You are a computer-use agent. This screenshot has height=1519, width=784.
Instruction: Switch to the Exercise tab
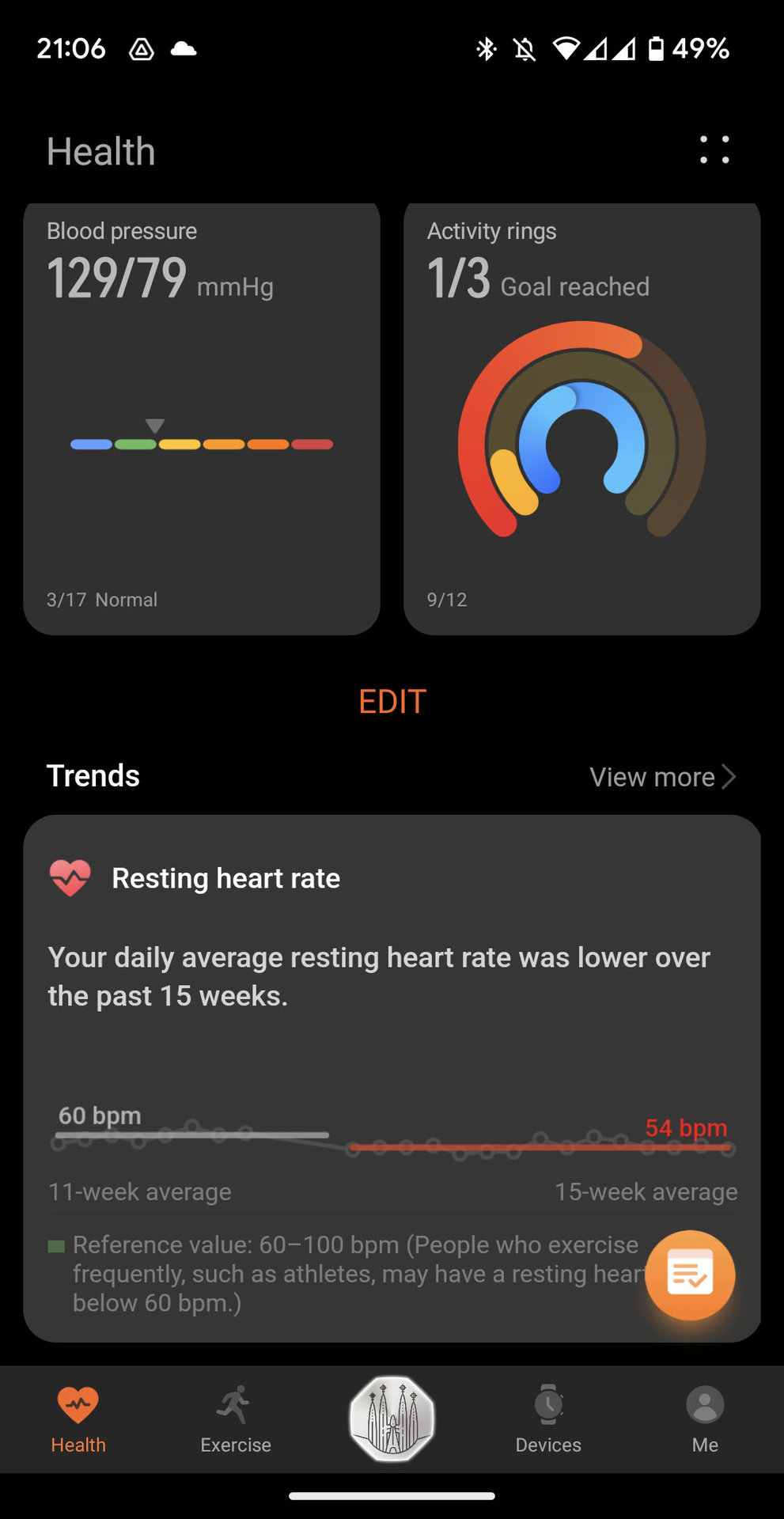235,1420
